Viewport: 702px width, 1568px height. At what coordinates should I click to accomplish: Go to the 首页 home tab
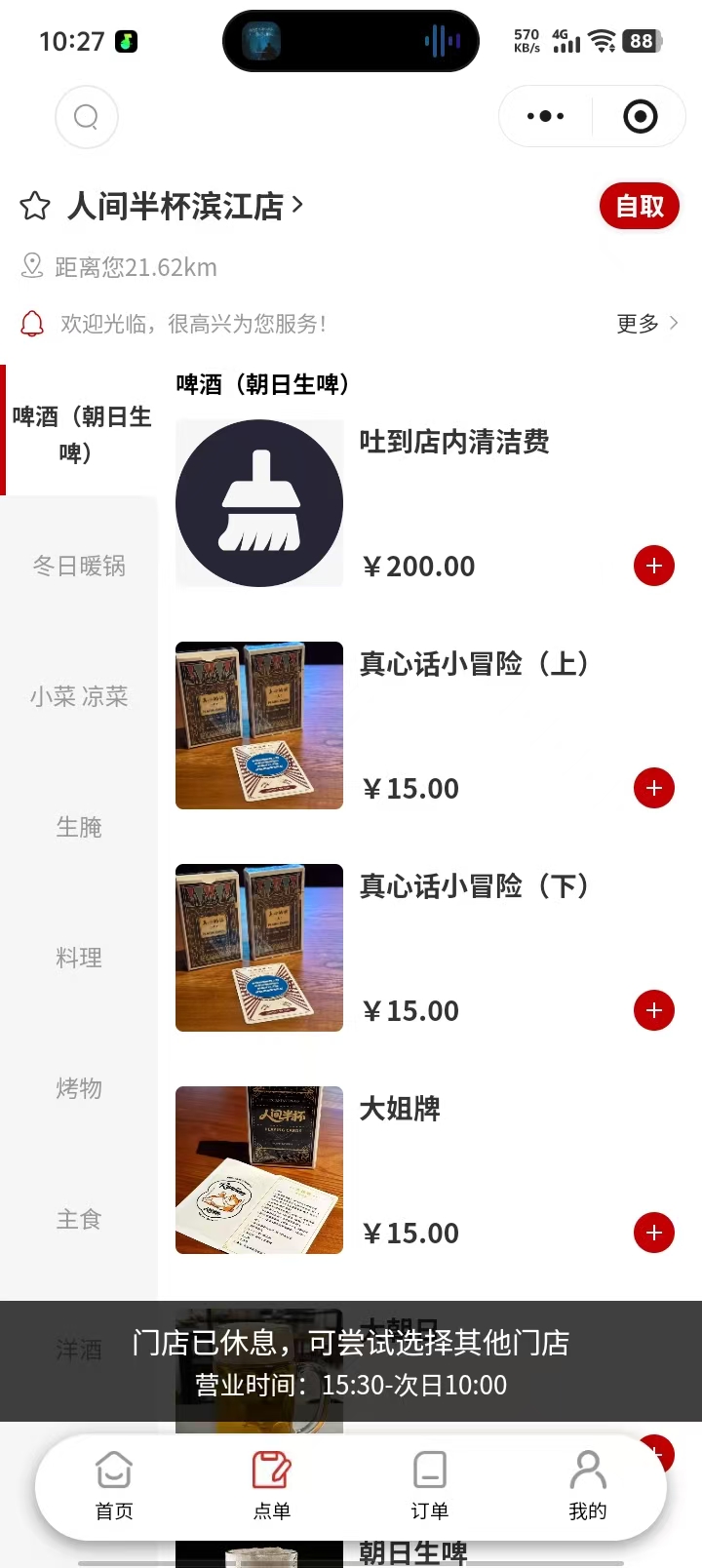point(114,1486)
